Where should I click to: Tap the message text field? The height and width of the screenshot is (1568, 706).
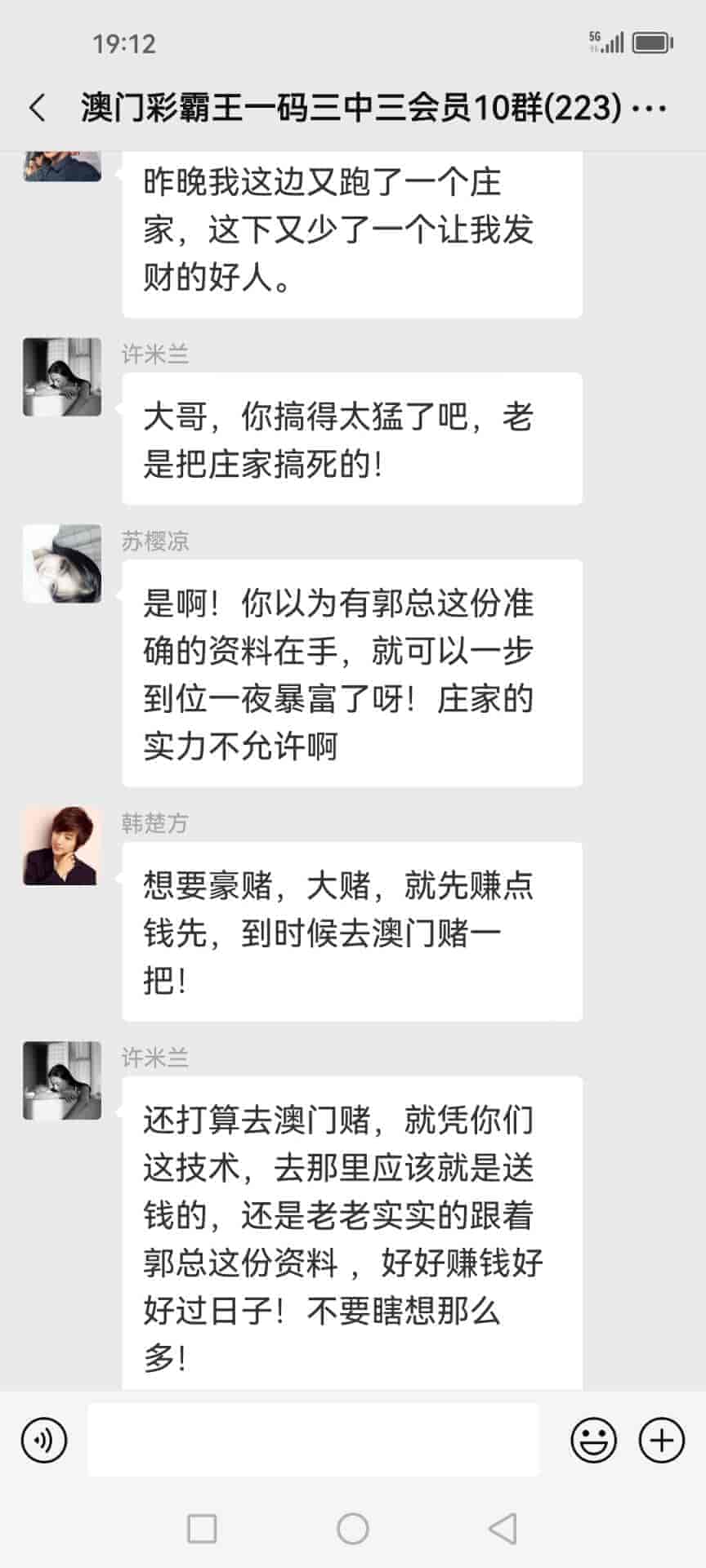pos(313,1440)
